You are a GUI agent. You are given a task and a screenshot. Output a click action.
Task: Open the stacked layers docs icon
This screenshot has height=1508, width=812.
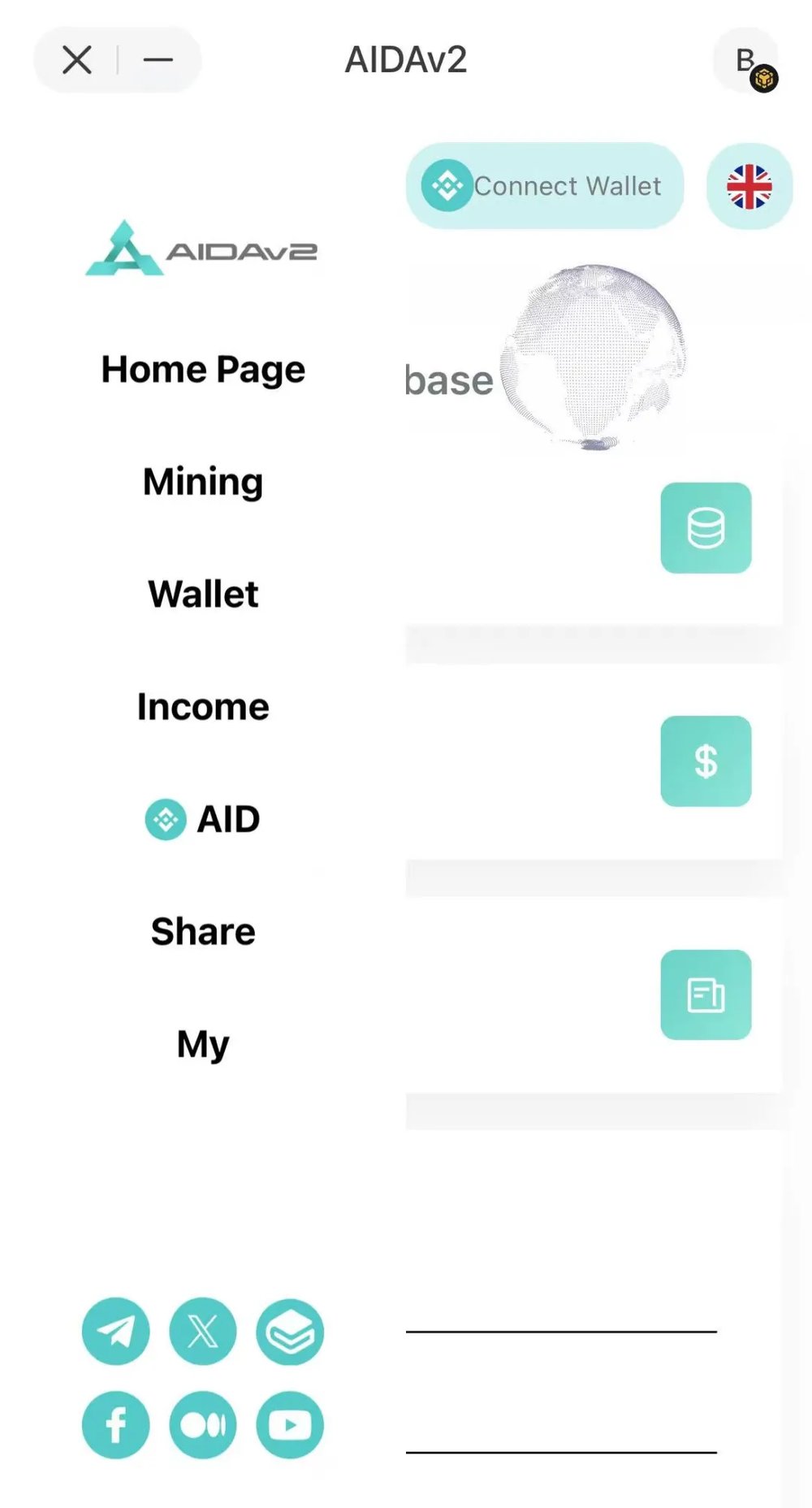[290, 1331]
